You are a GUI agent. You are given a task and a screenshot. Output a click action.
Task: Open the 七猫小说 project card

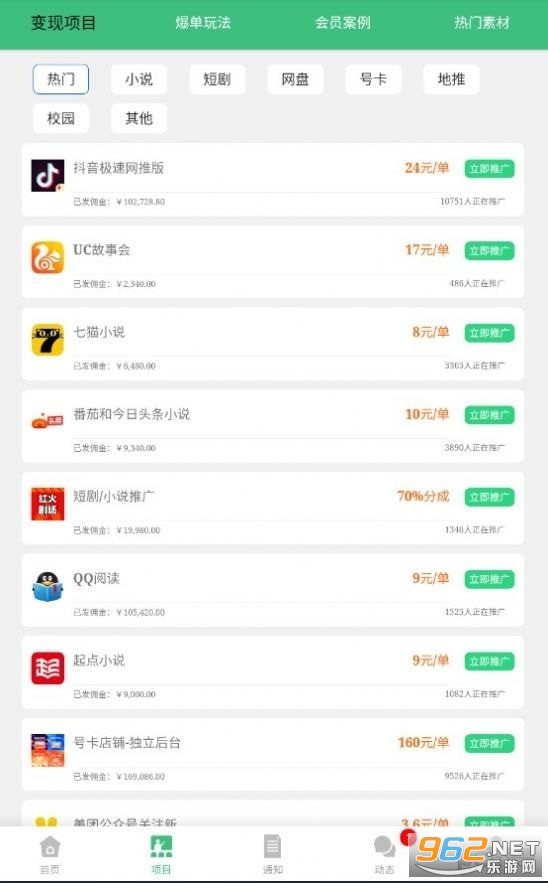tap(273, 344)
